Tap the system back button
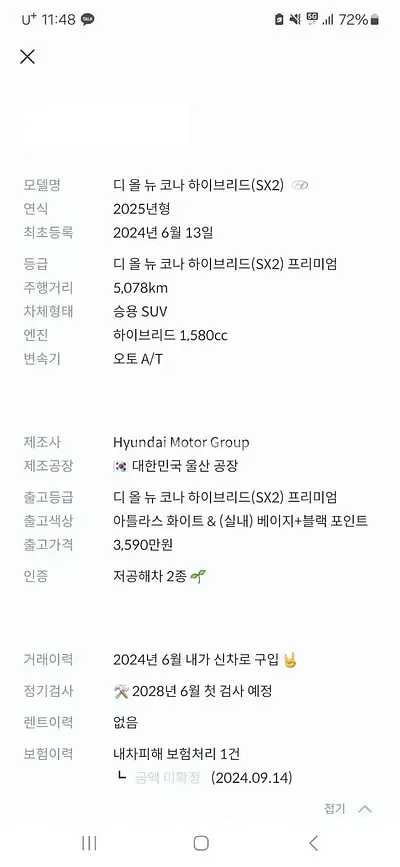This screenshot has width=400, height=867. [313, 843]
